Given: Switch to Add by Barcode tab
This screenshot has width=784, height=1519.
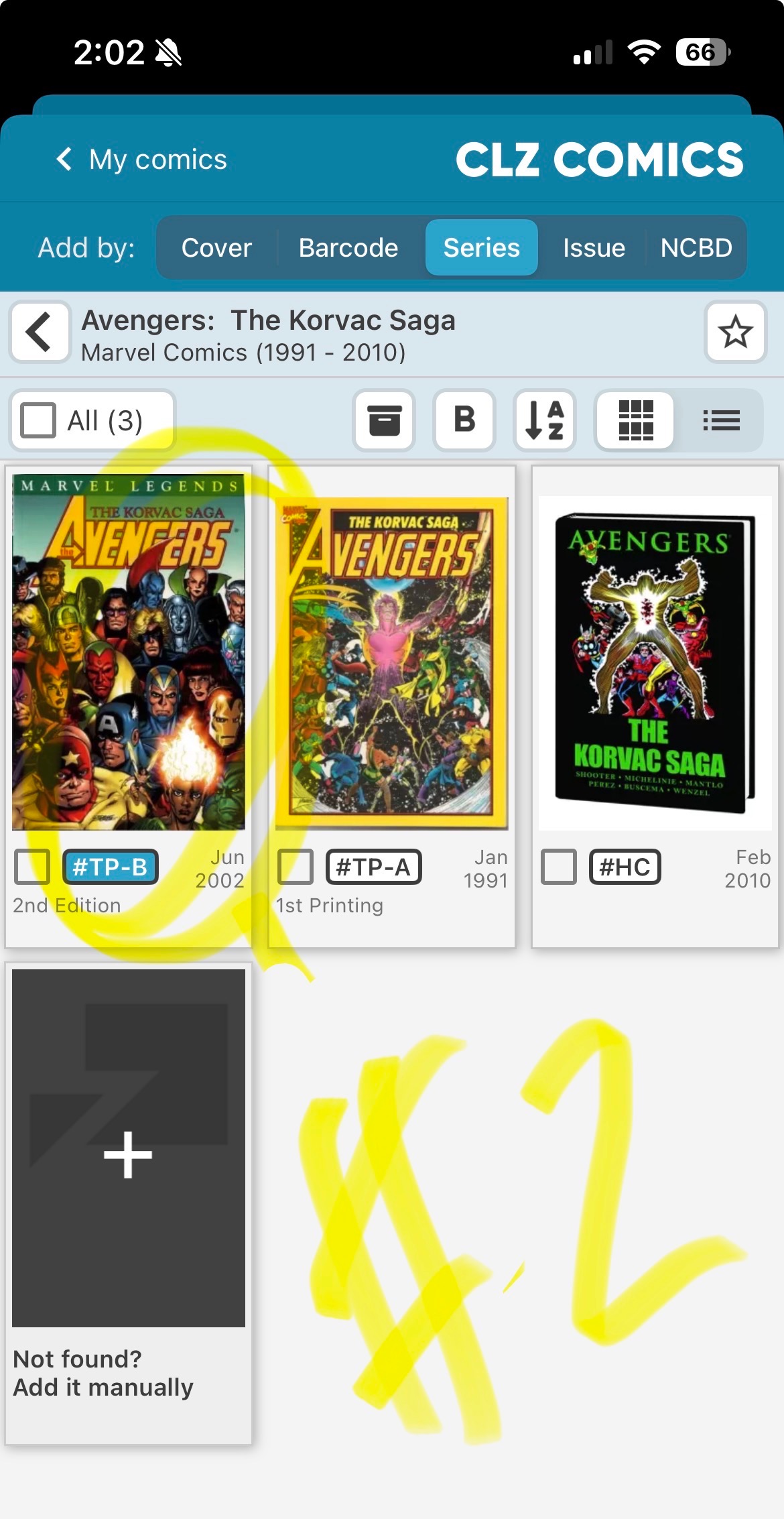Looking at the screenshot, I should [348, 248].
